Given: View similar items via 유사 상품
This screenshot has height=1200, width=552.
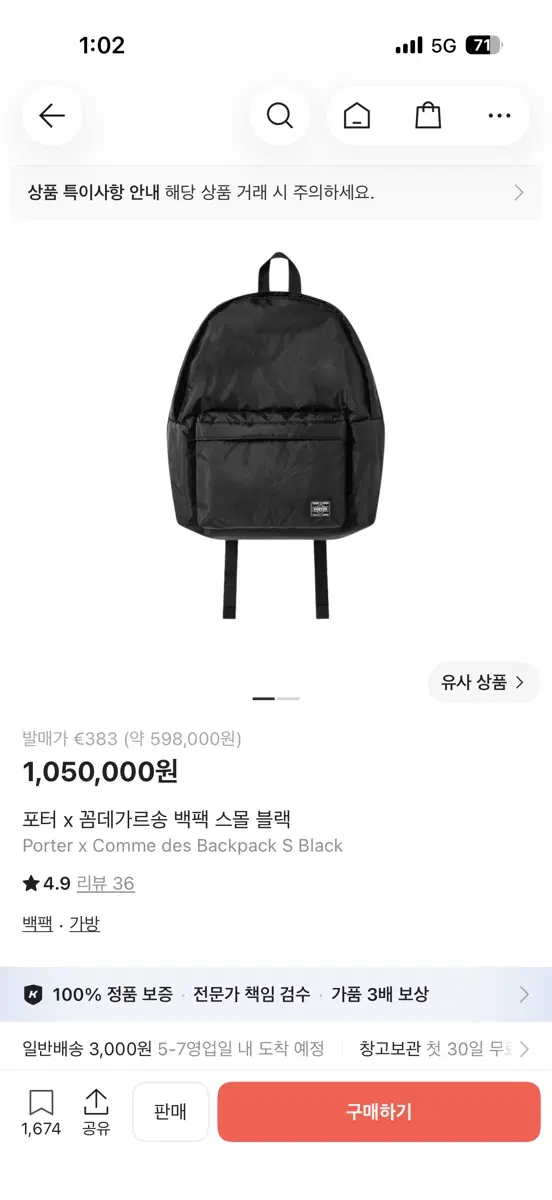Looking at the screenshot, I should tap(483, 683).
